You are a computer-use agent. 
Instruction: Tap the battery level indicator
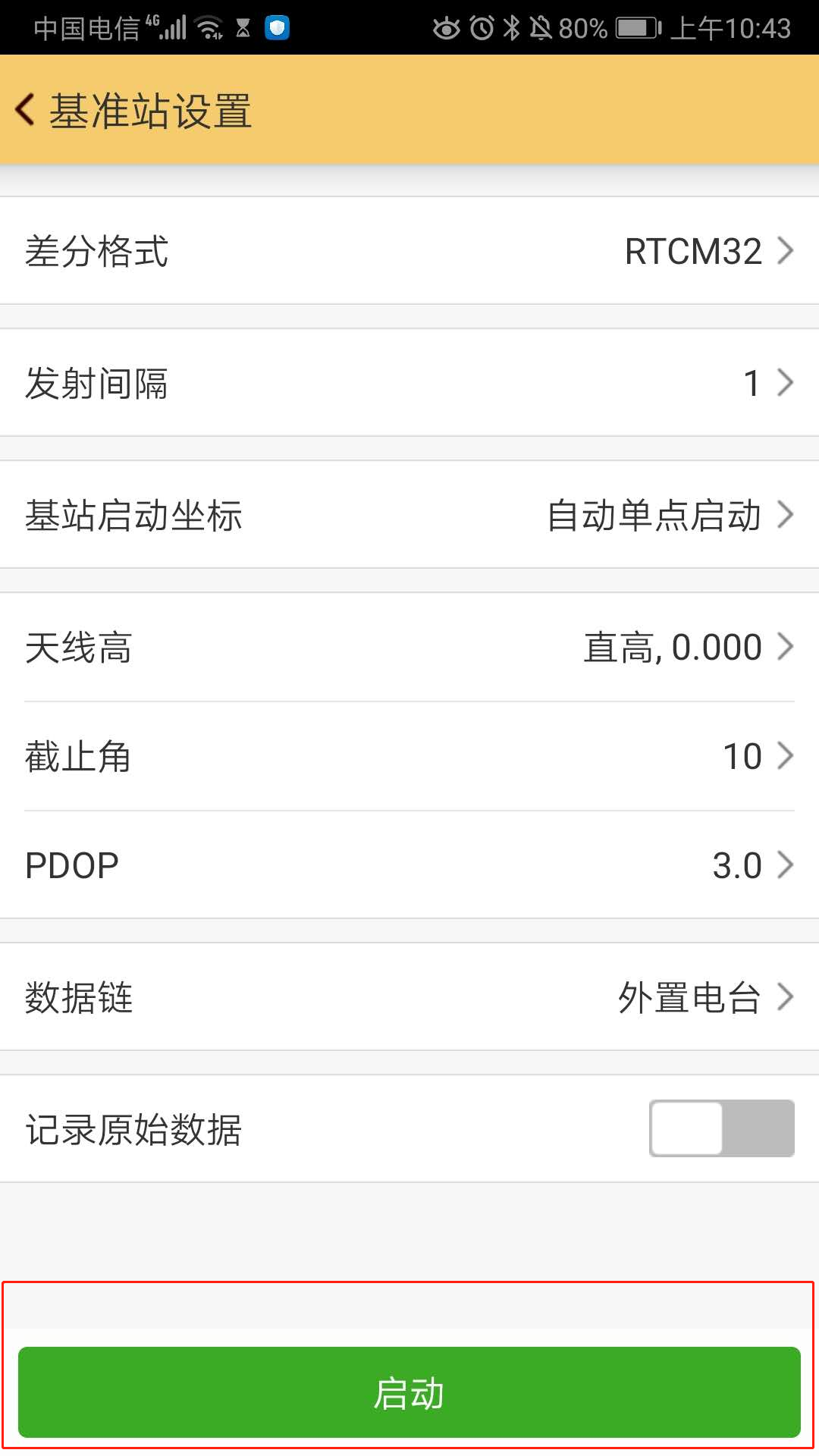[x=635, y=27]
